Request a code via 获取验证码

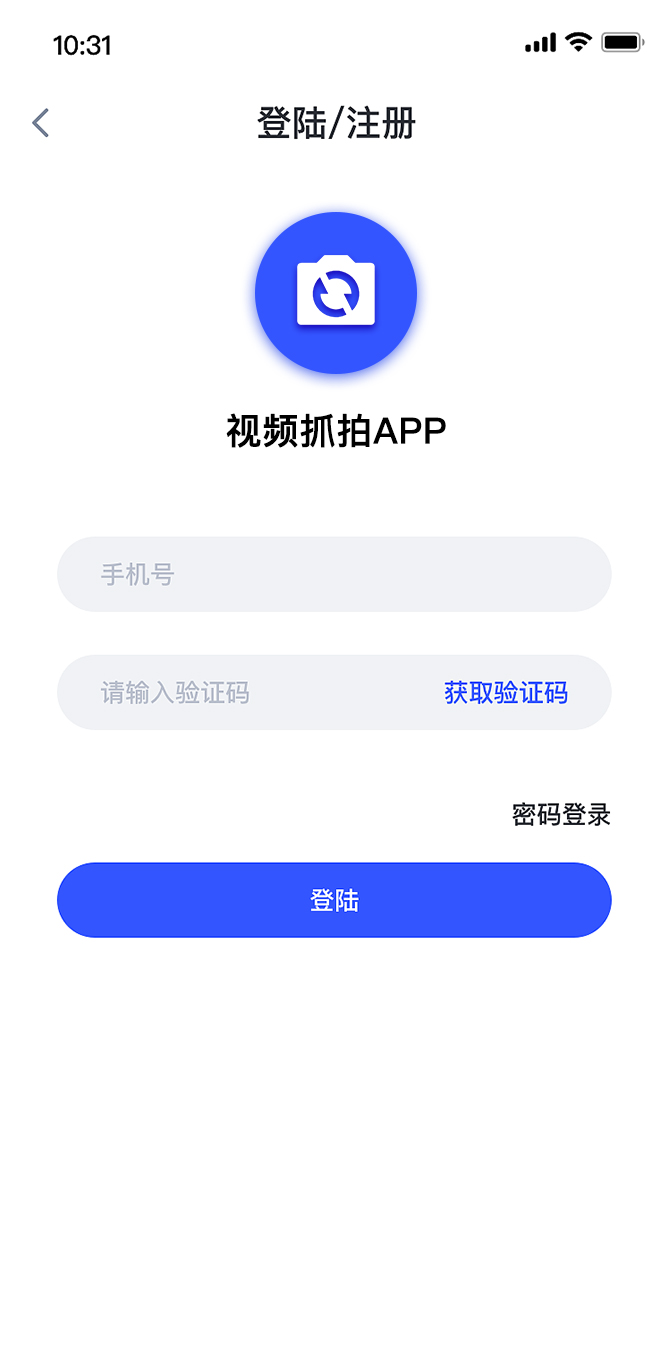click(506, 692)
